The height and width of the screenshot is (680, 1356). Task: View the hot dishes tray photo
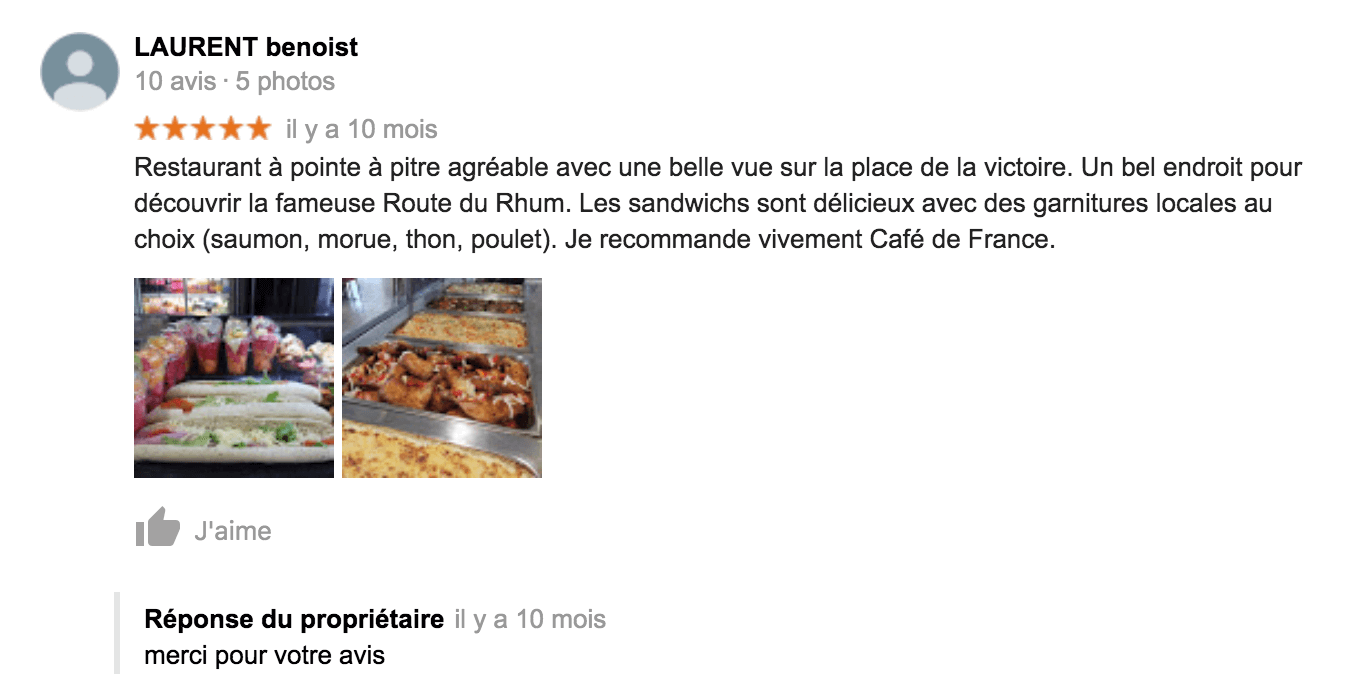tap(442, 377)
